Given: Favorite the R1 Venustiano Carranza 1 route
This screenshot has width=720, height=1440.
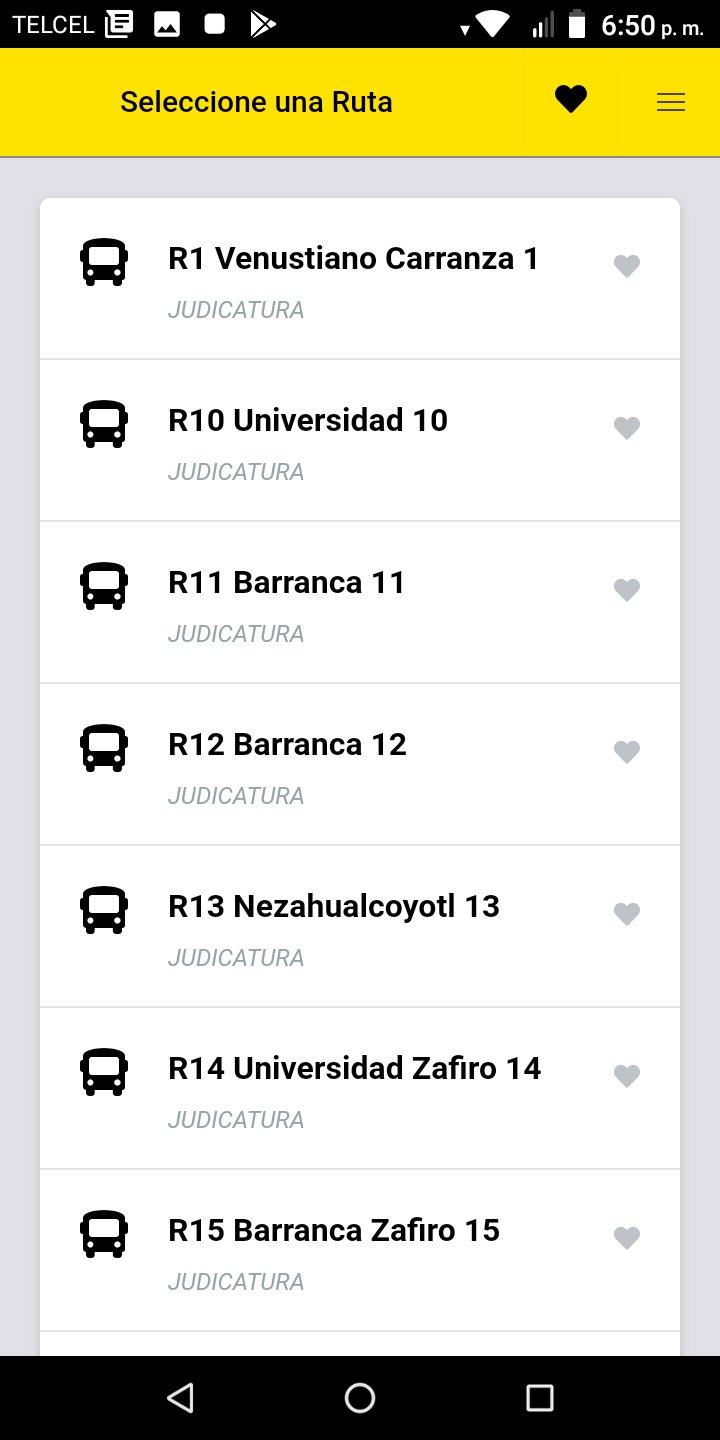Looking at the screenshot, I should 626,266.
